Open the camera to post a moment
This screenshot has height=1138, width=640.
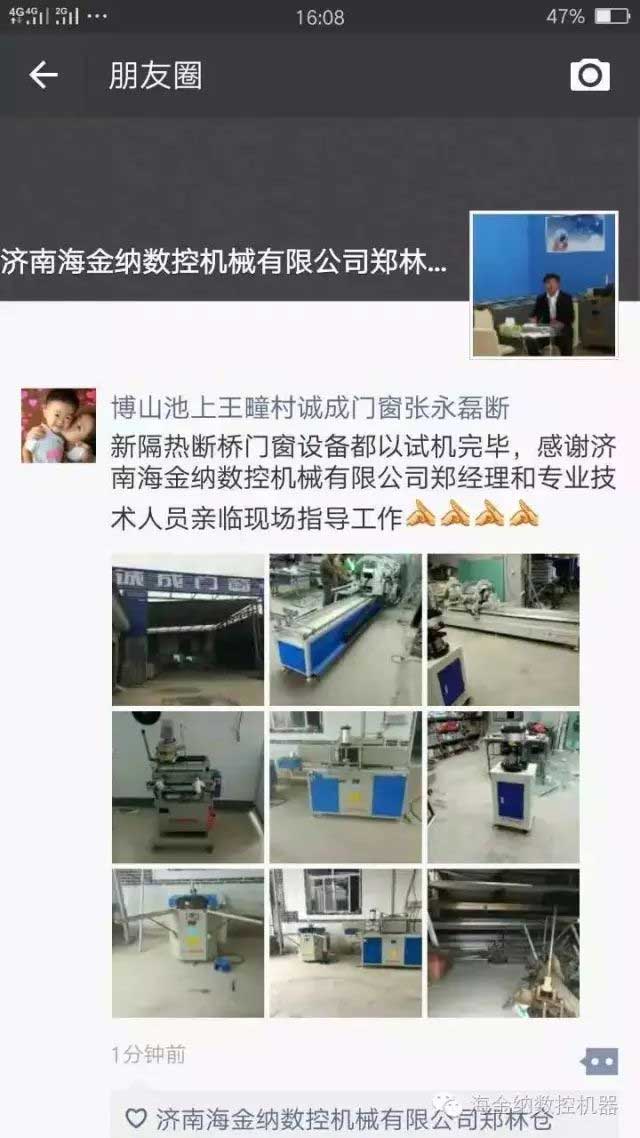(589, 75)
